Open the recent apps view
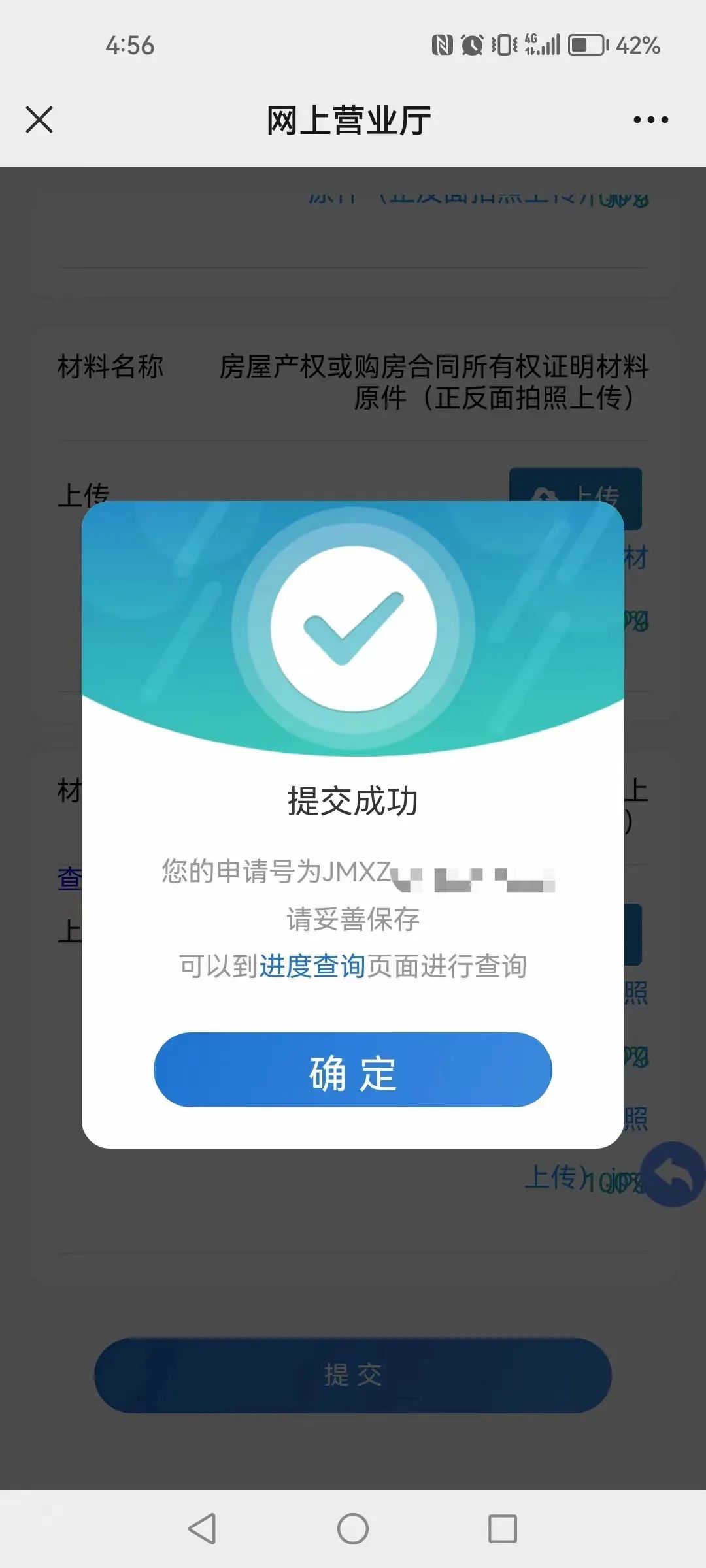Screen dimensions: 706x1568 (503, 1529)
